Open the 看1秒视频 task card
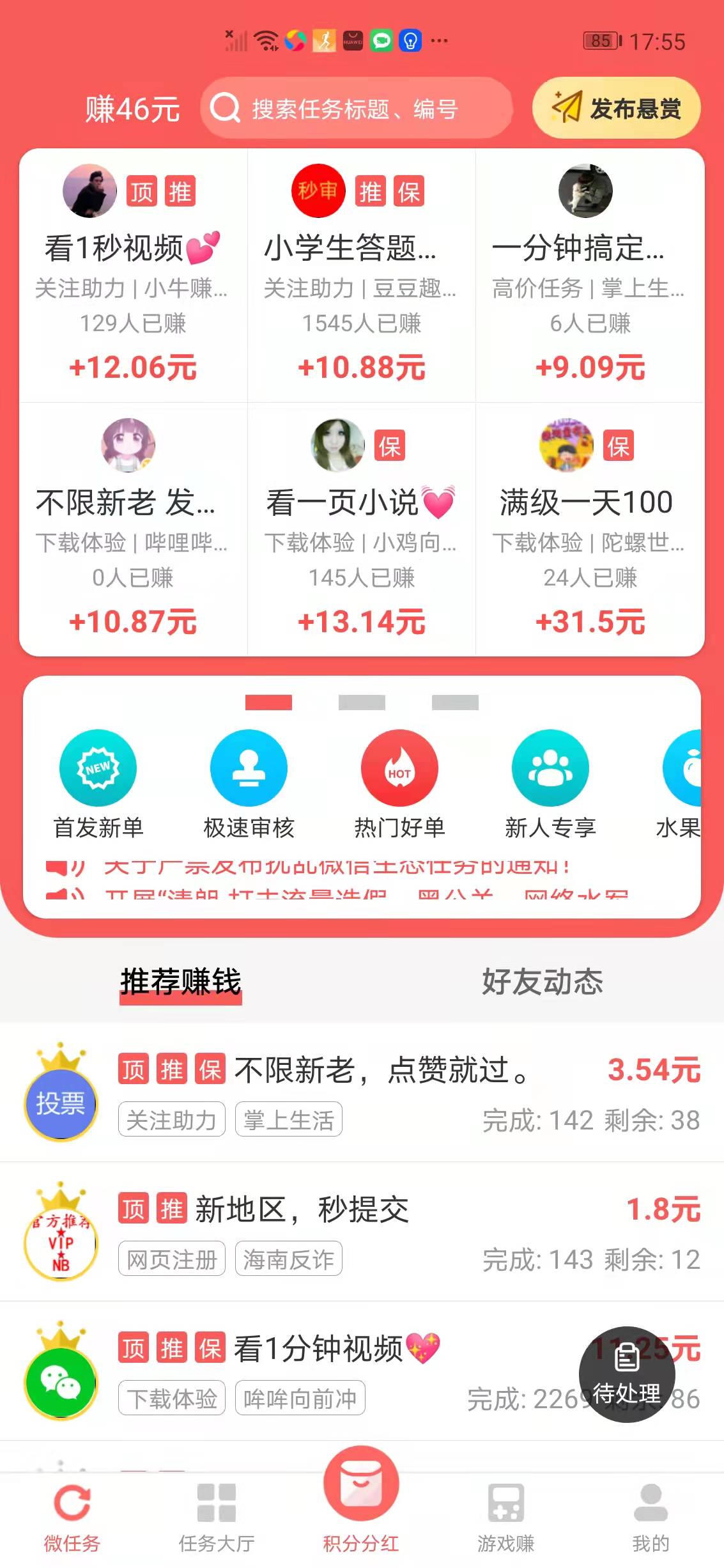Viewport: 724px width, 1568px height. click(131, 275)
